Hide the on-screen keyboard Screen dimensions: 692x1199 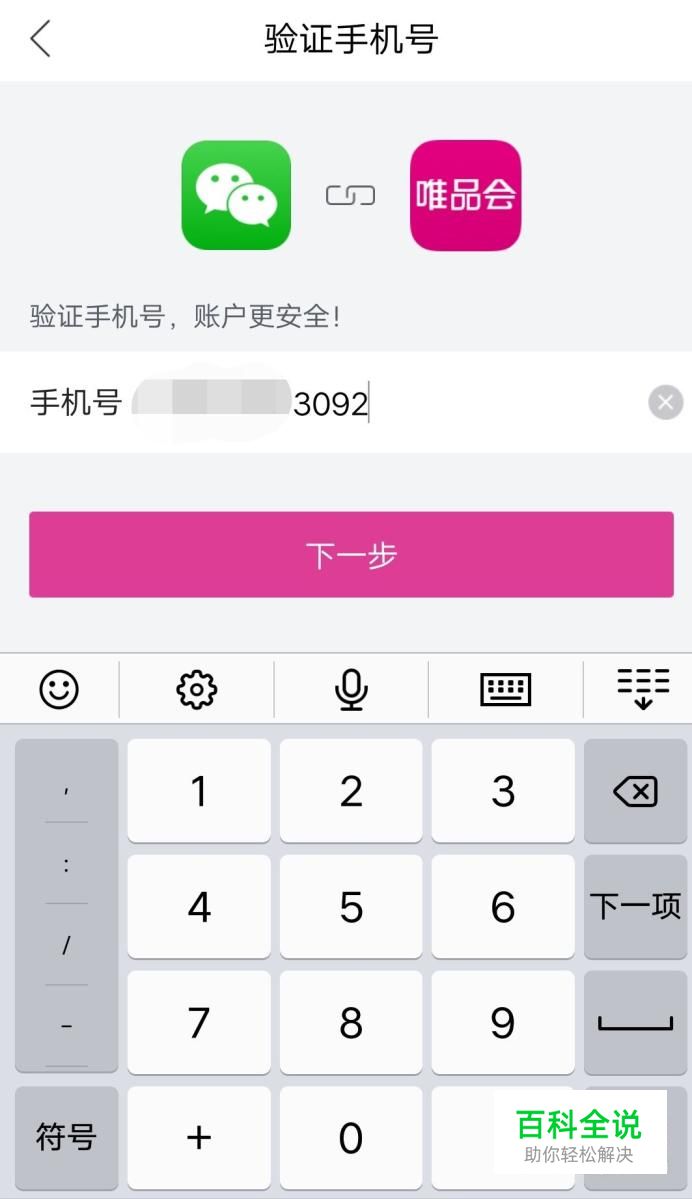pos(643,688)
